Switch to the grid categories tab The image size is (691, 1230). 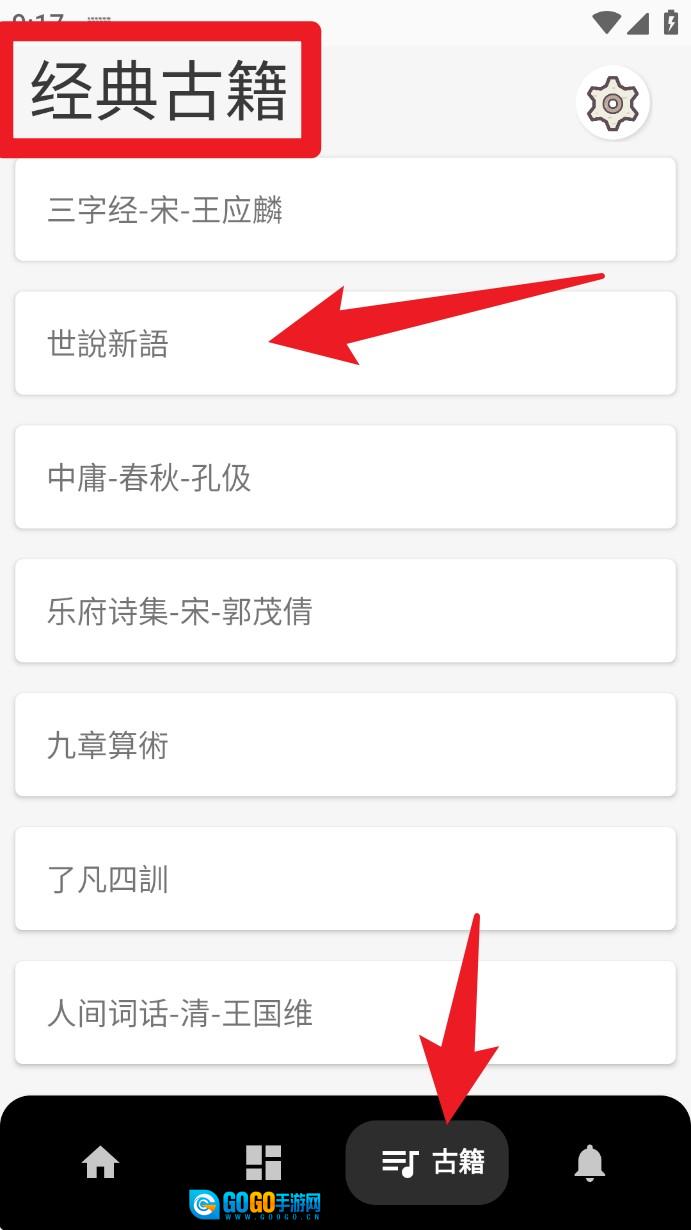click(264, 1163)
